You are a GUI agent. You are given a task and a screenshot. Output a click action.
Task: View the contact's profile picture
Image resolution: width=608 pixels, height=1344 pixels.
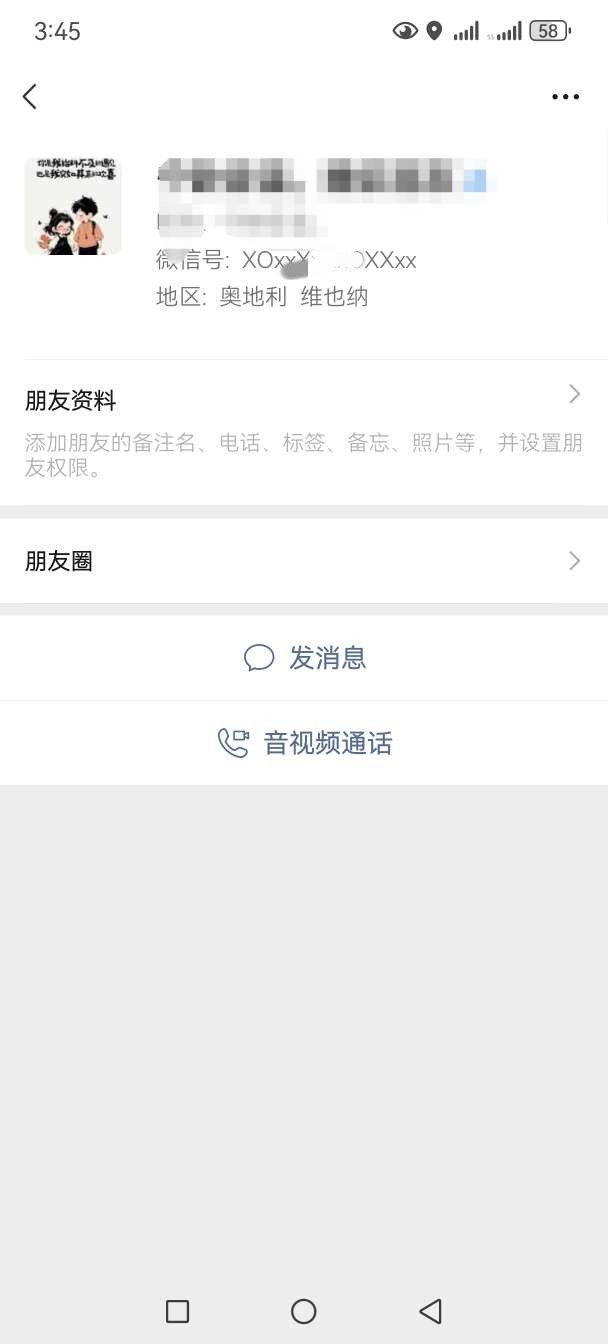coord(73,206)
